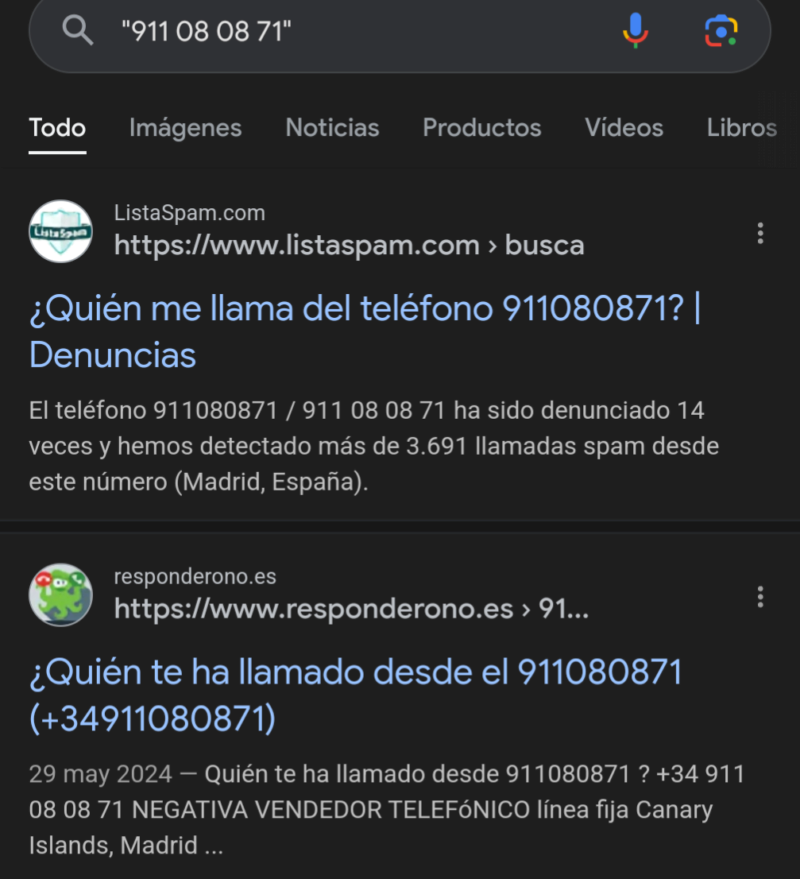Switch to the Productos tab
The height and width of the screenshot is (879, 800).
coord(481,128)
